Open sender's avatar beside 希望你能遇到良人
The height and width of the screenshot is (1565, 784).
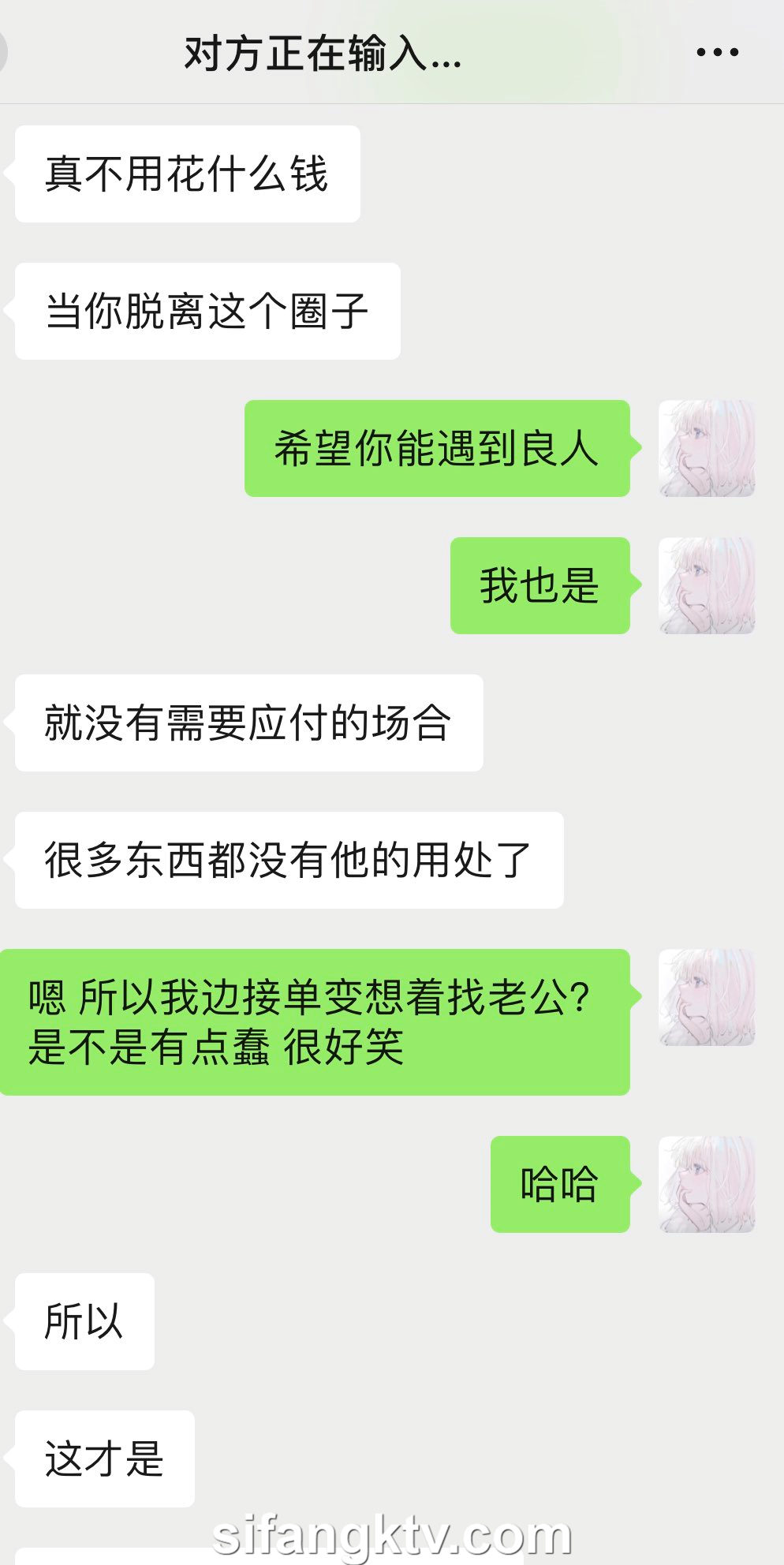(707, 448)
